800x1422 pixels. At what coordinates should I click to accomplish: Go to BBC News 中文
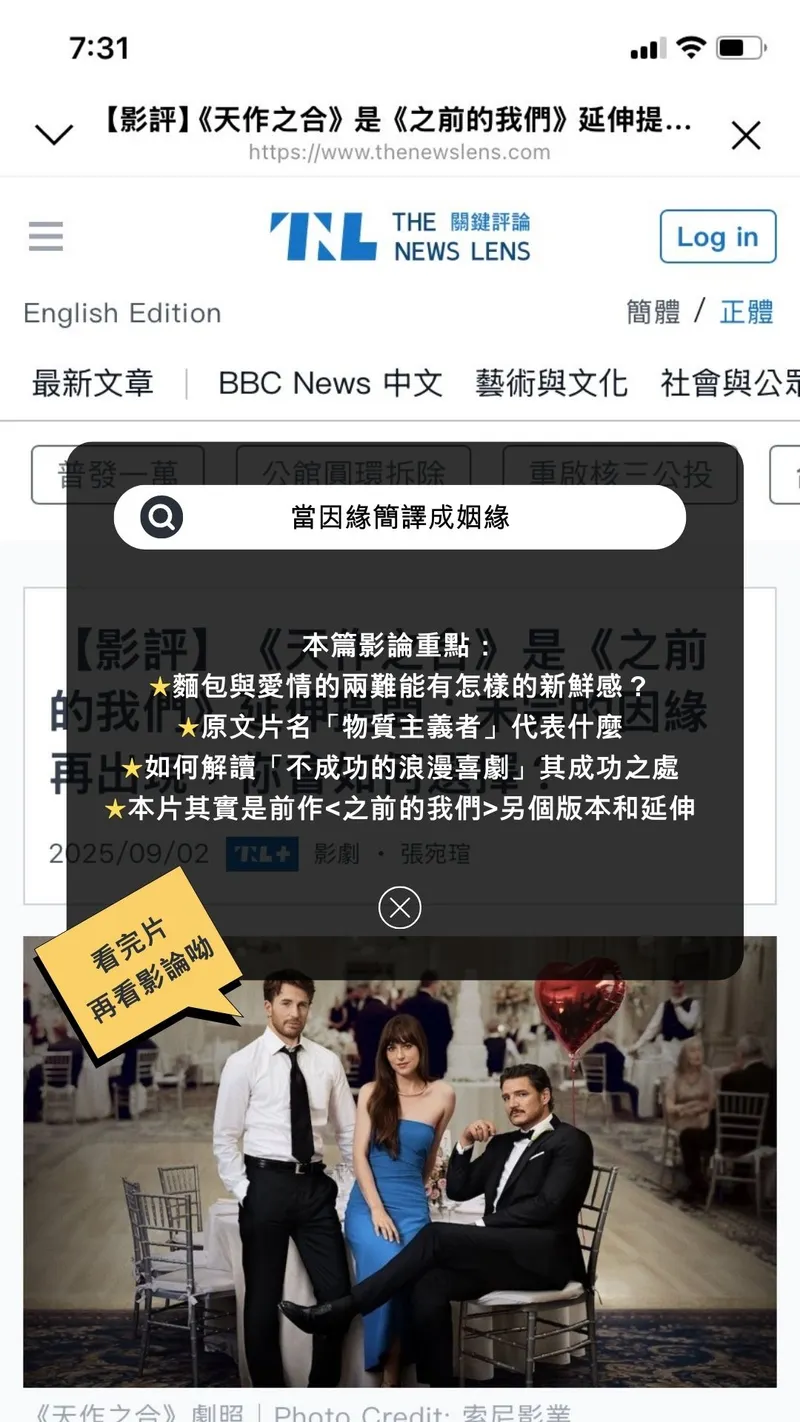(x=330, y=383)
